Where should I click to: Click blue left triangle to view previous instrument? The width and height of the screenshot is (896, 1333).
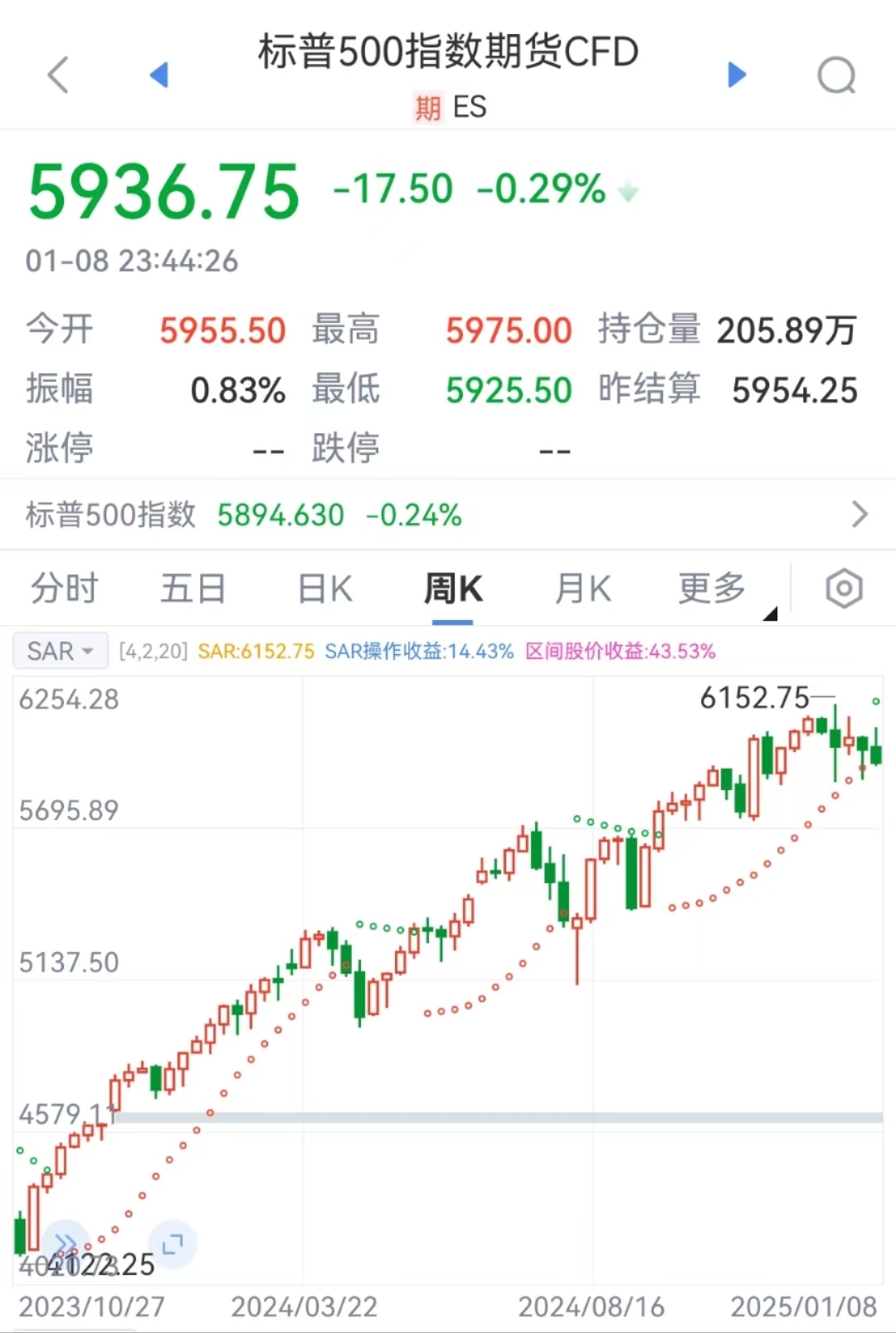tap(160, 75)
